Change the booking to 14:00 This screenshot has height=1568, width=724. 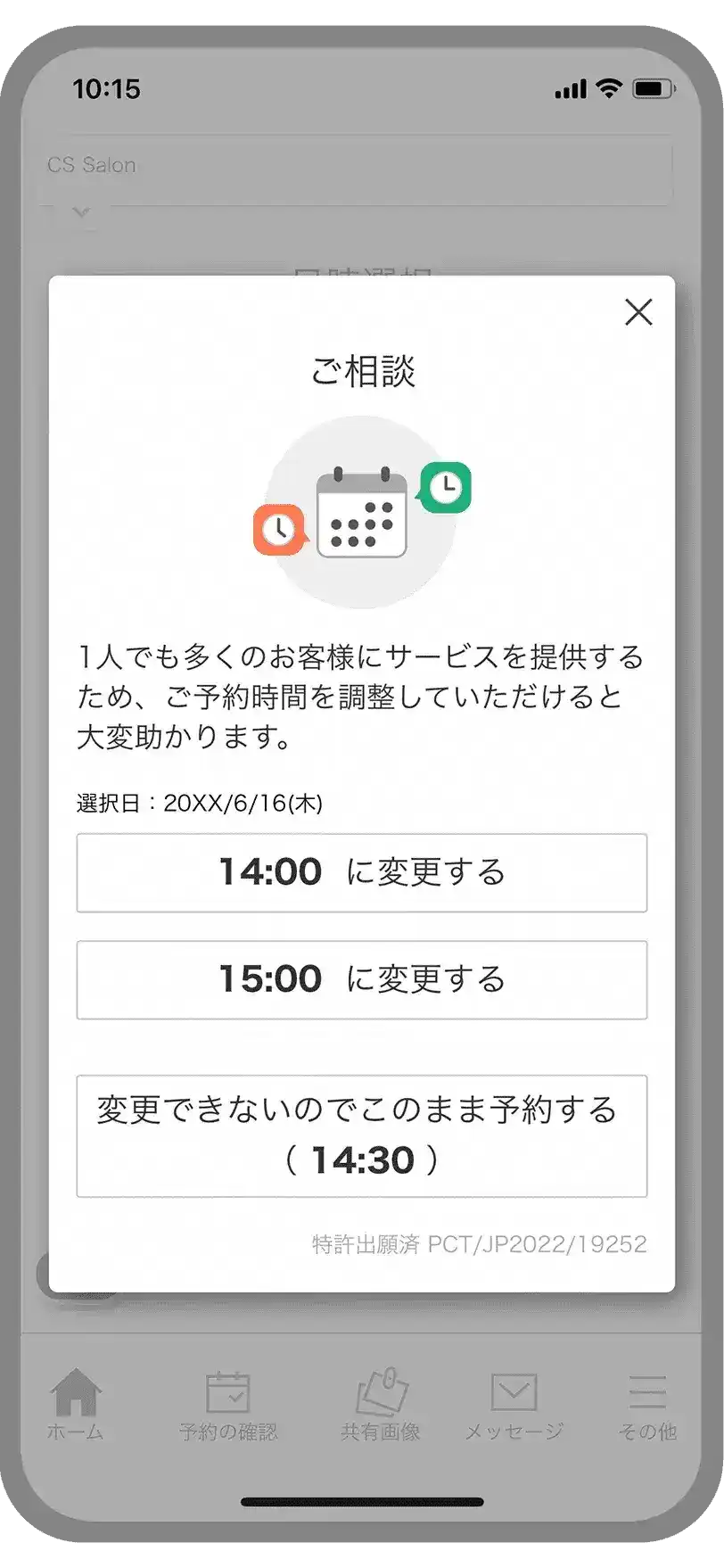pos(362,872)
